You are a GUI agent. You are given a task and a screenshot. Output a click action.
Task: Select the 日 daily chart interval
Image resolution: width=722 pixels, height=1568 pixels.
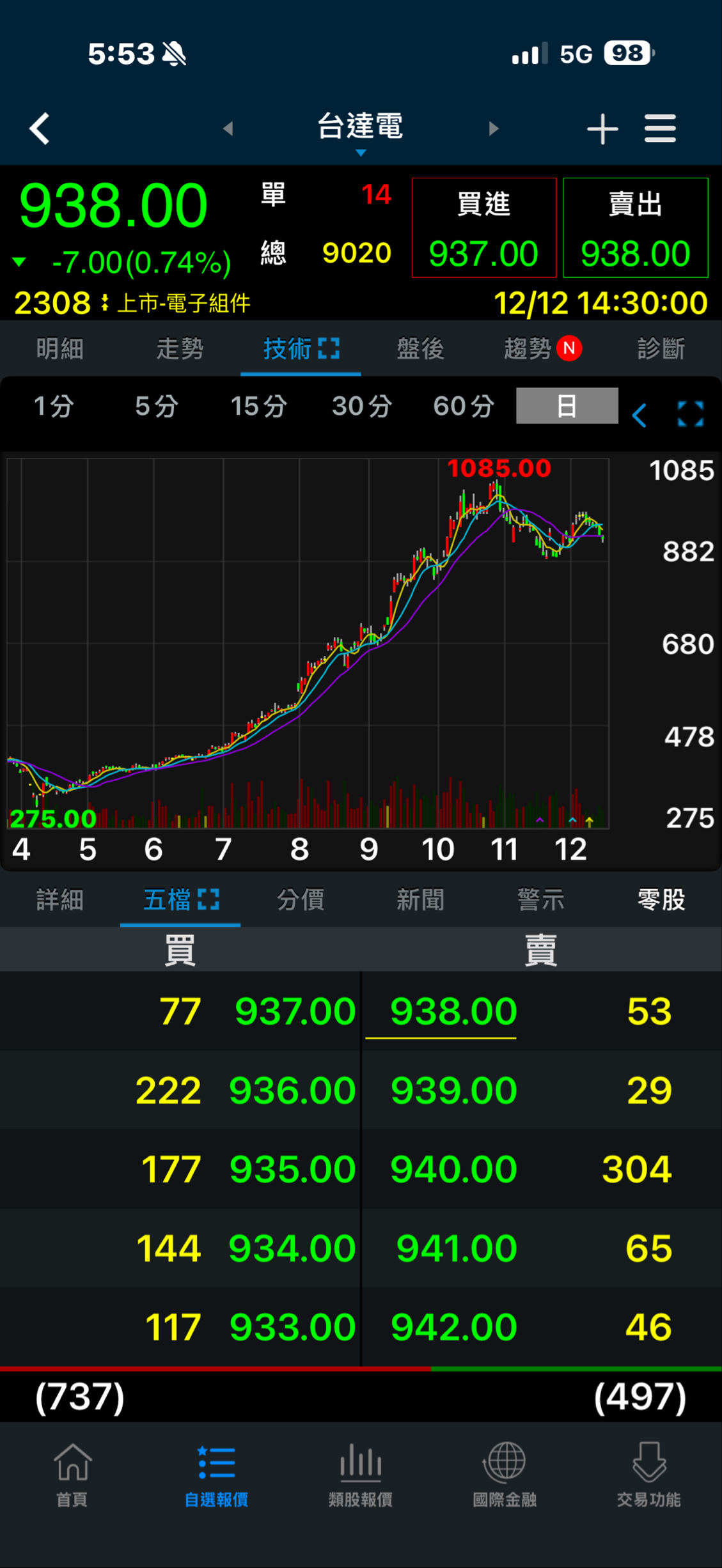point(566,406)
